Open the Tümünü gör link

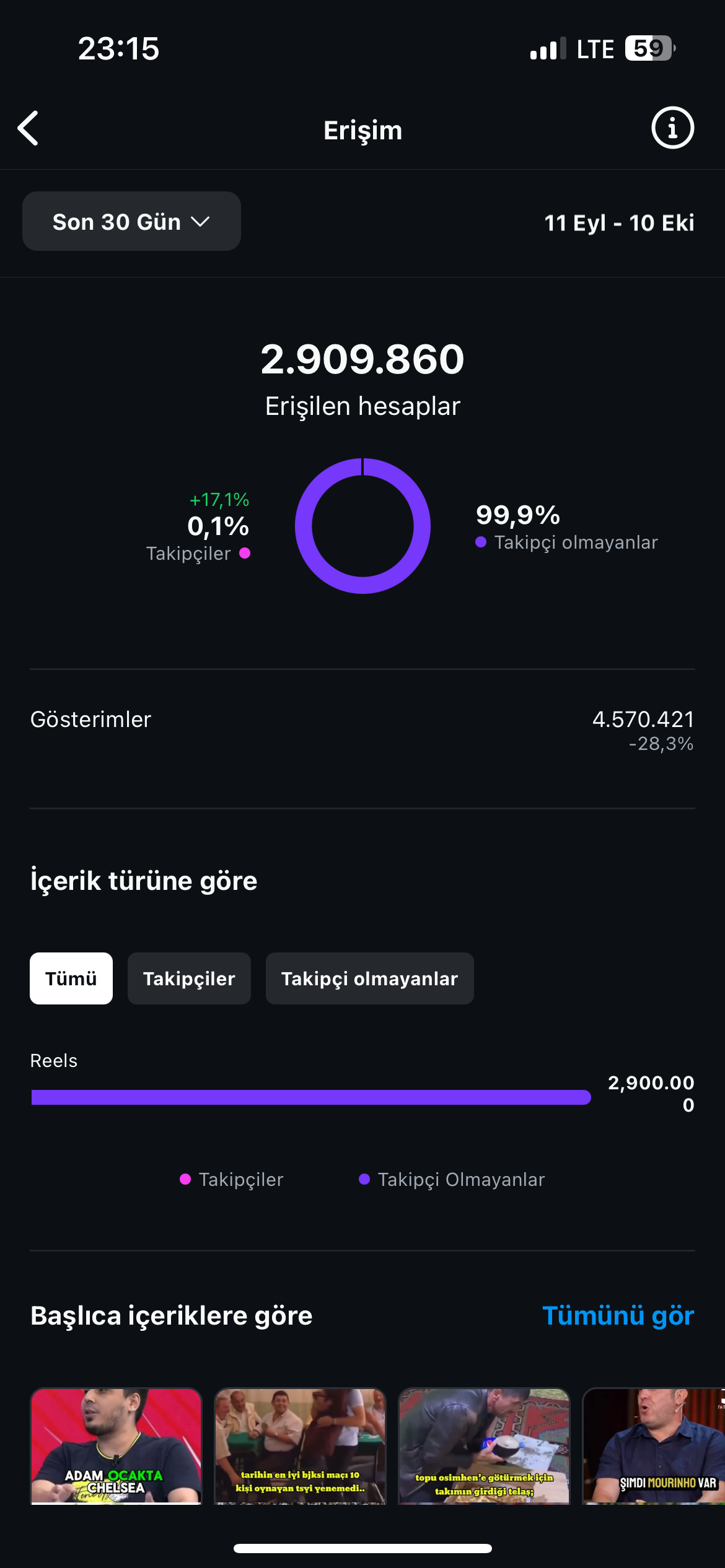618,1315
